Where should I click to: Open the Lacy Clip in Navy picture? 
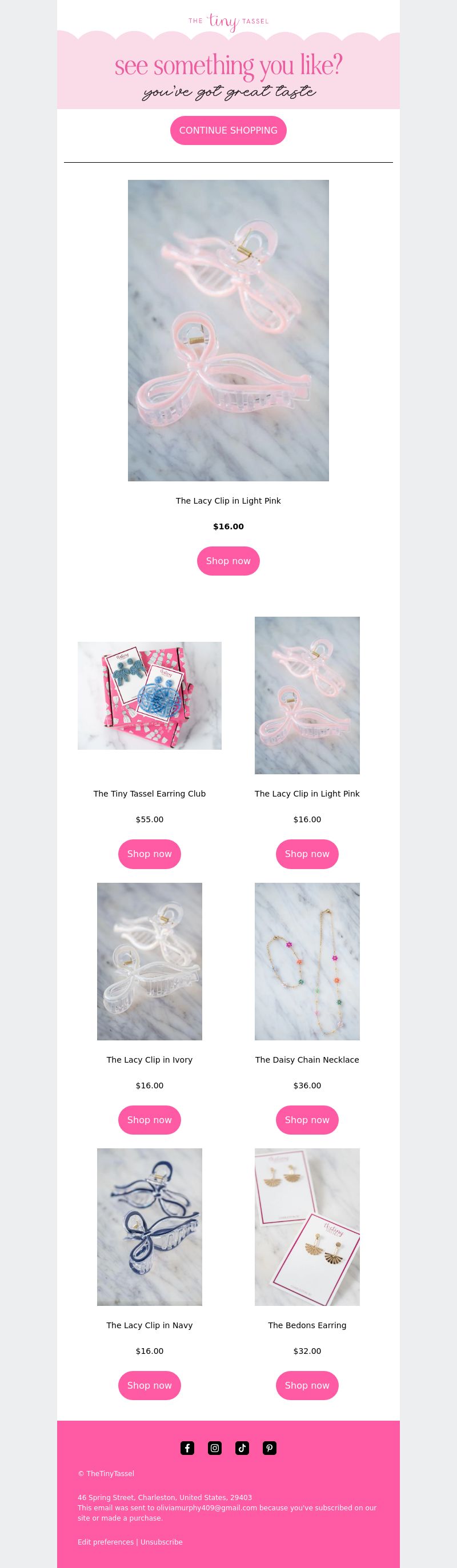pos(149,1227)
